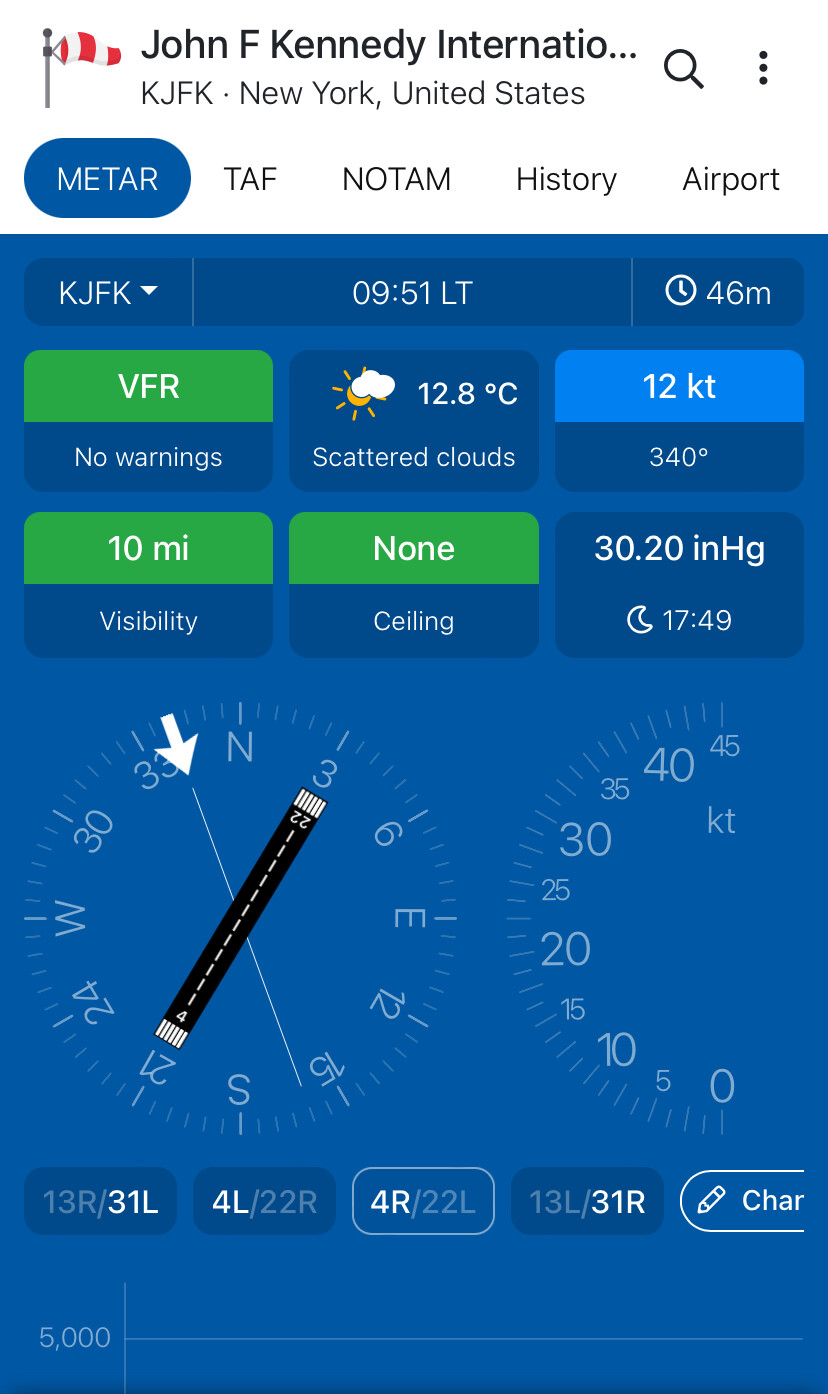Image resolution: width=828 pixels, height=1394 pixels.
Task: Switch to the TAF tab
Action: click(x=250, y=179)
